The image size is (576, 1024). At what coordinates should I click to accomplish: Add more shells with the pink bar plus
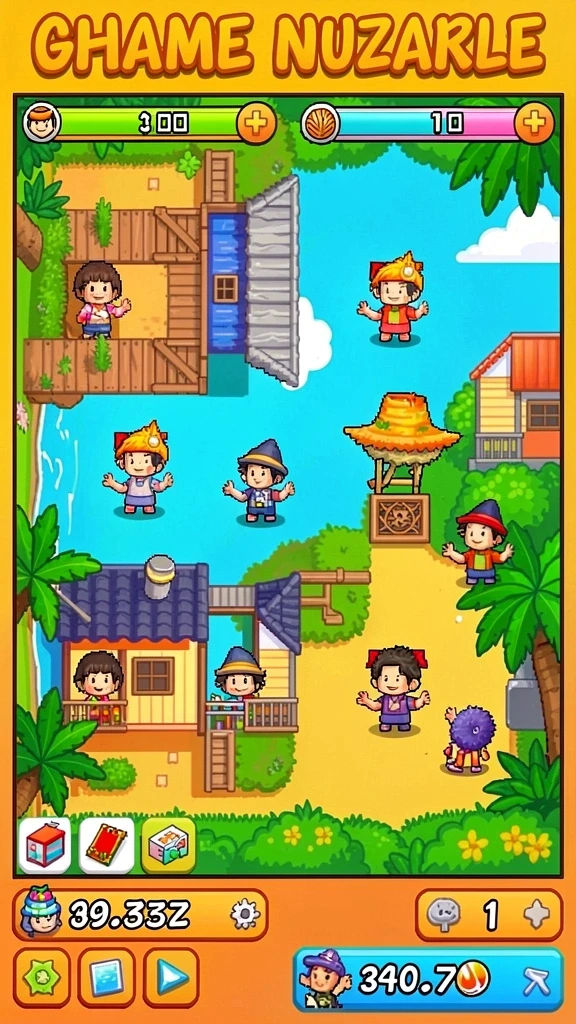[534, 122]
